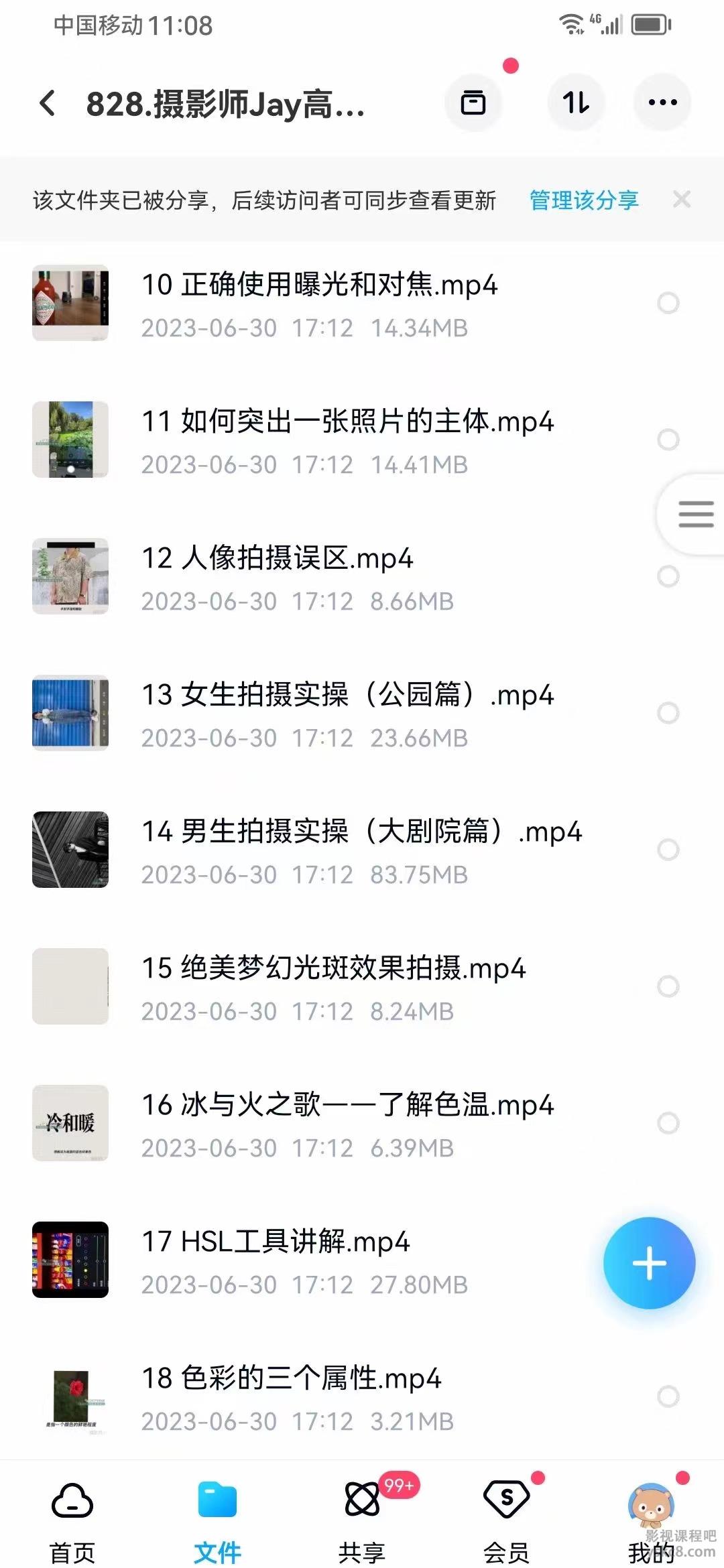Tap the thumbnail of 17 HSL工具讲解.mp4

point(70,1261)
